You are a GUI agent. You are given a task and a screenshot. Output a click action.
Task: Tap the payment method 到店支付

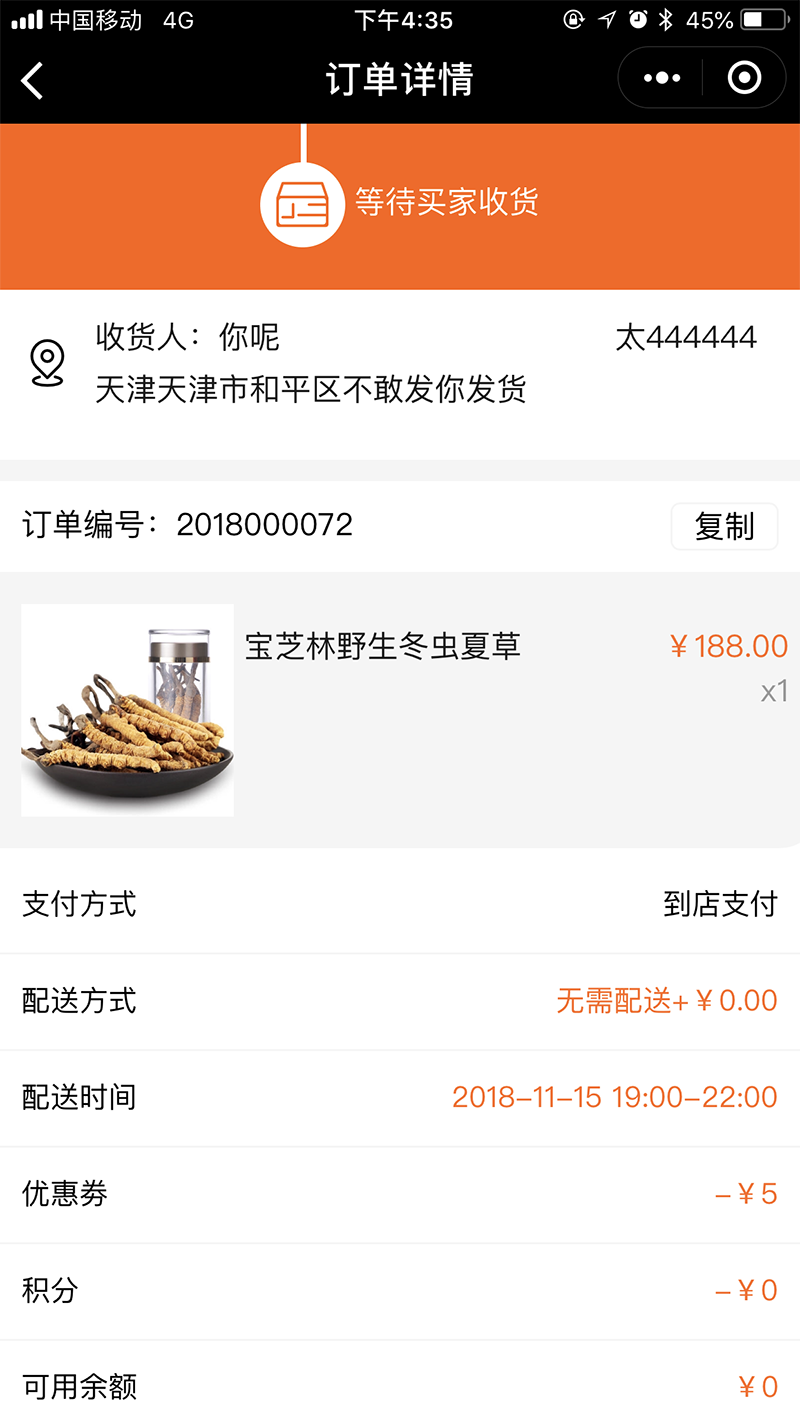point(722,904)
